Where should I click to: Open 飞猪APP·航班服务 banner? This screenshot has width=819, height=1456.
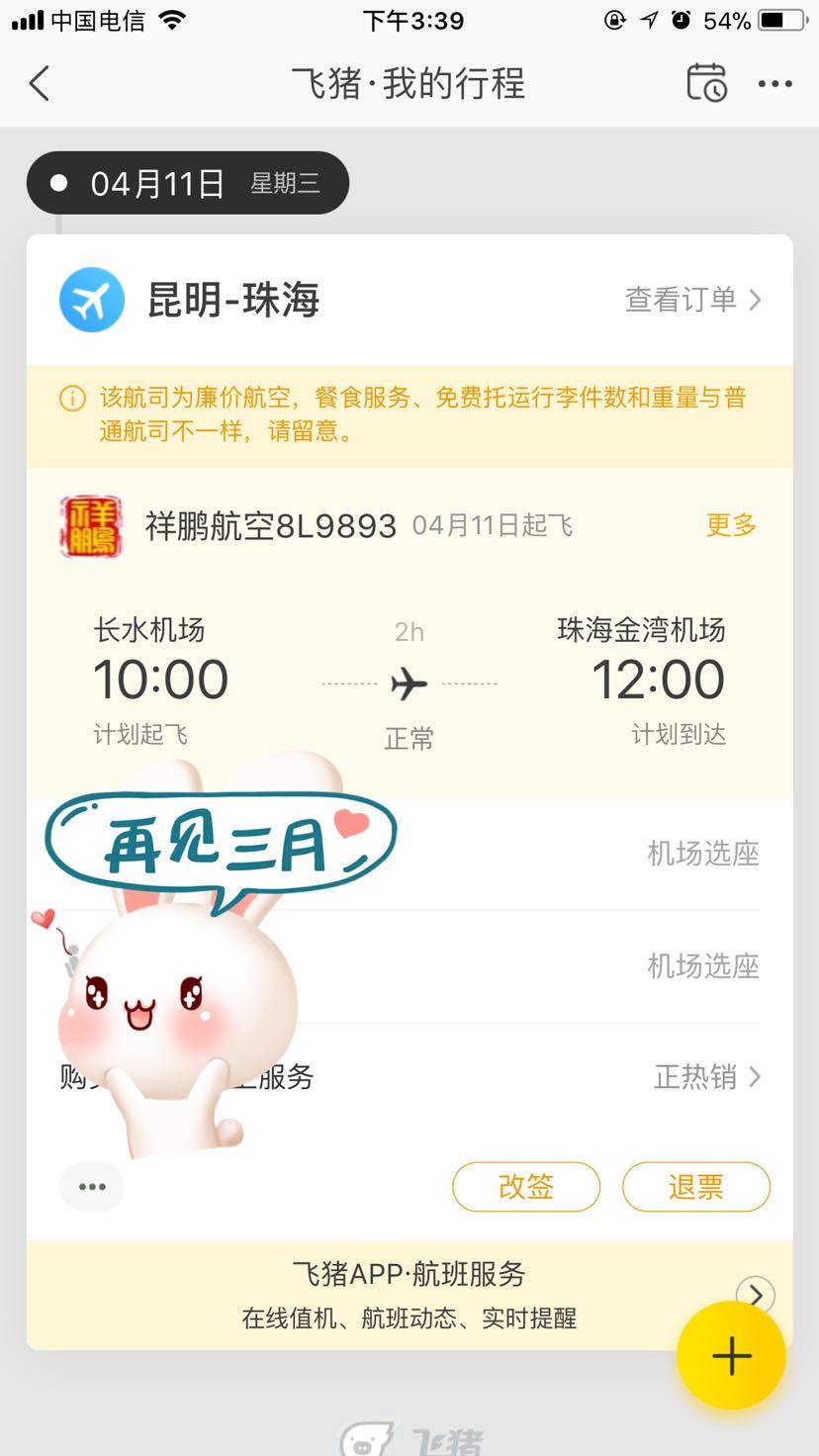tap(409, 1295)
